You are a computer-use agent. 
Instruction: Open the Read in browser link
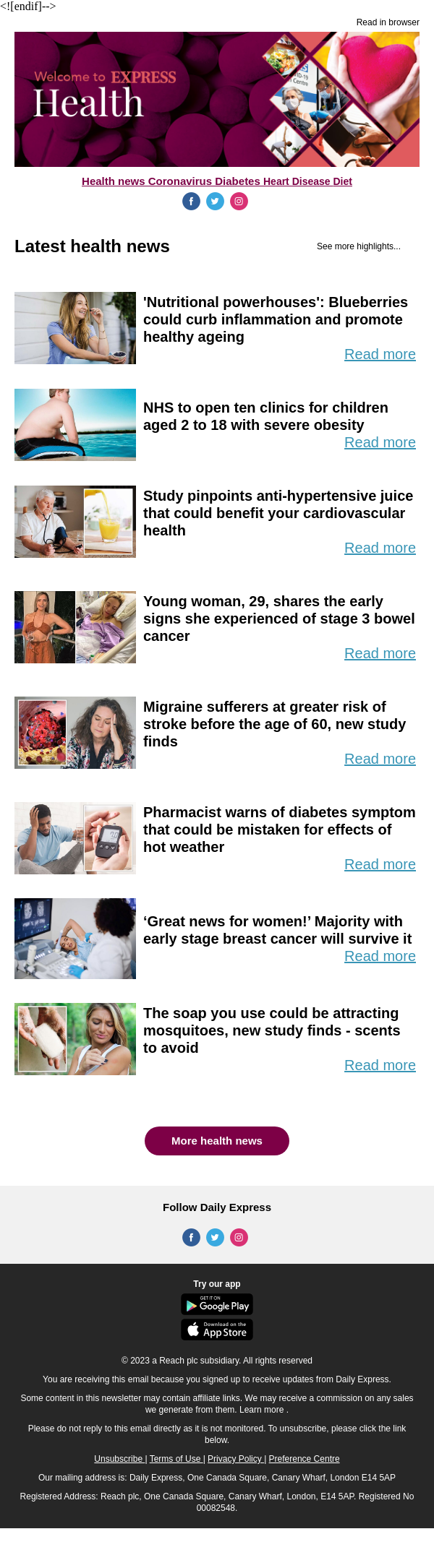[388, 22]
